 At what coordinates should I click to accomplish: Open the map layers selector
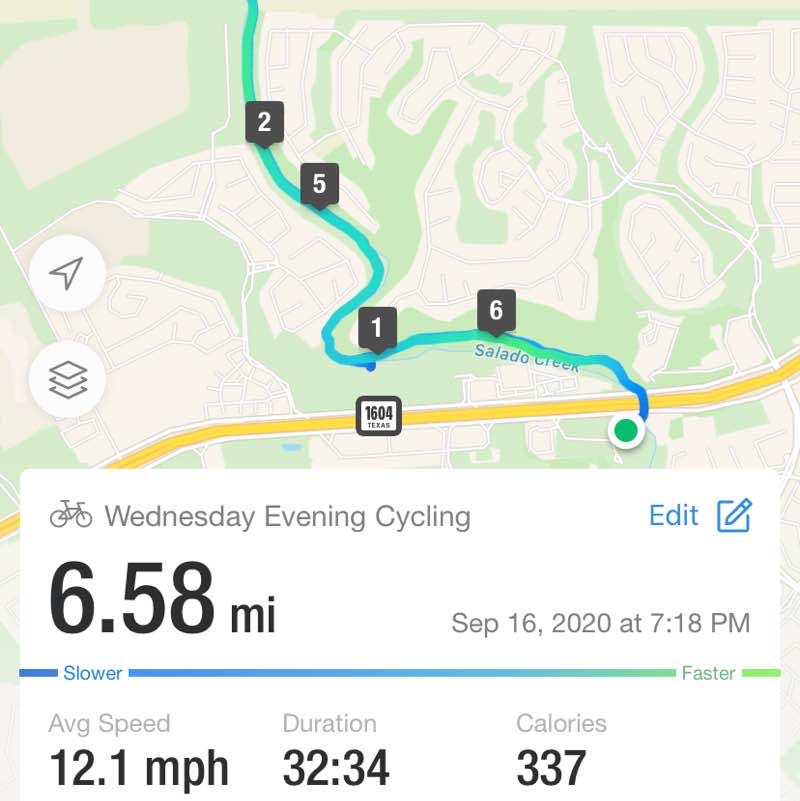(67, 380)
